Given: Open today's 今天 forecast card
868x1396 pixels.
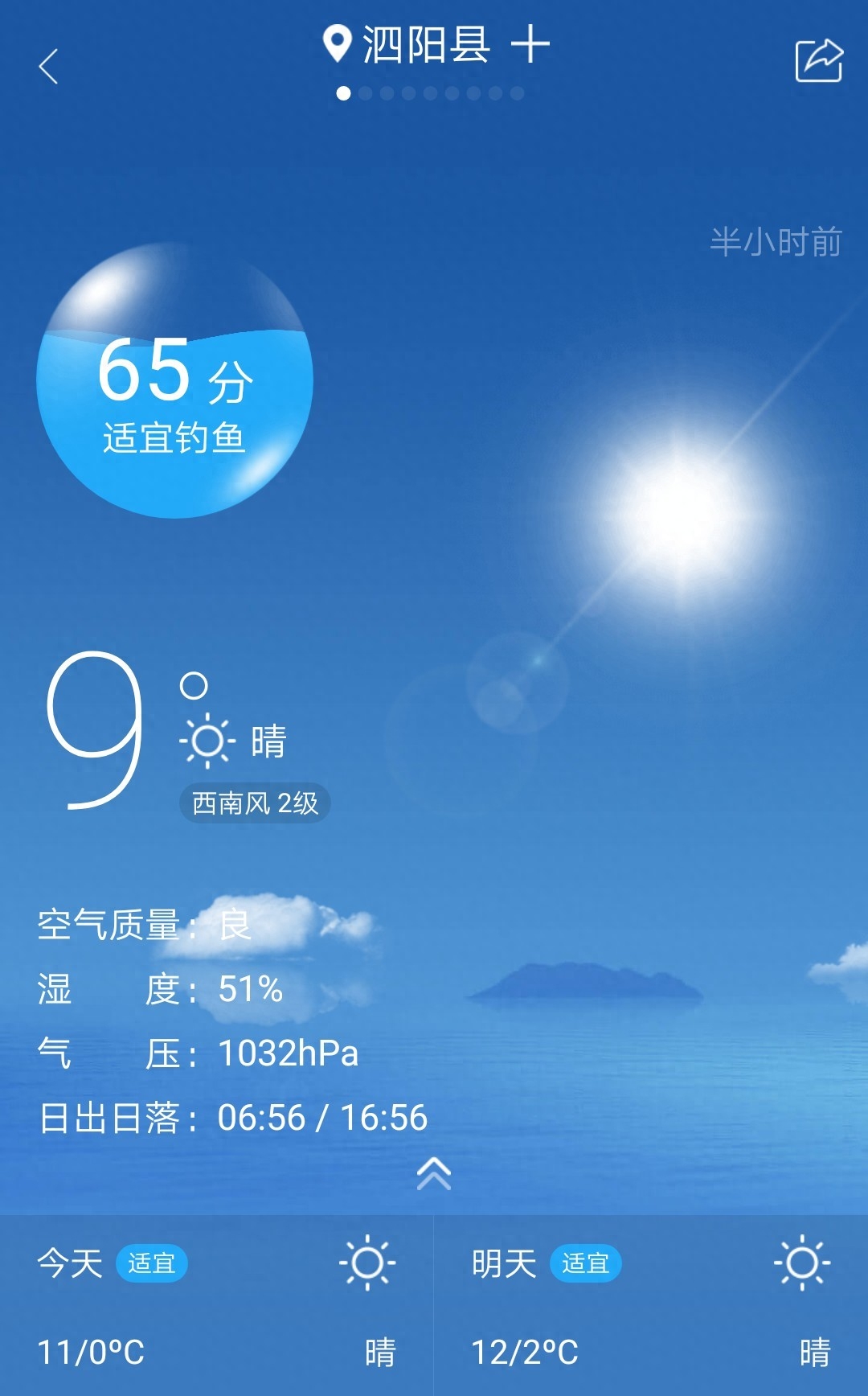Looking at the screenshot, I should (216, 1305).
